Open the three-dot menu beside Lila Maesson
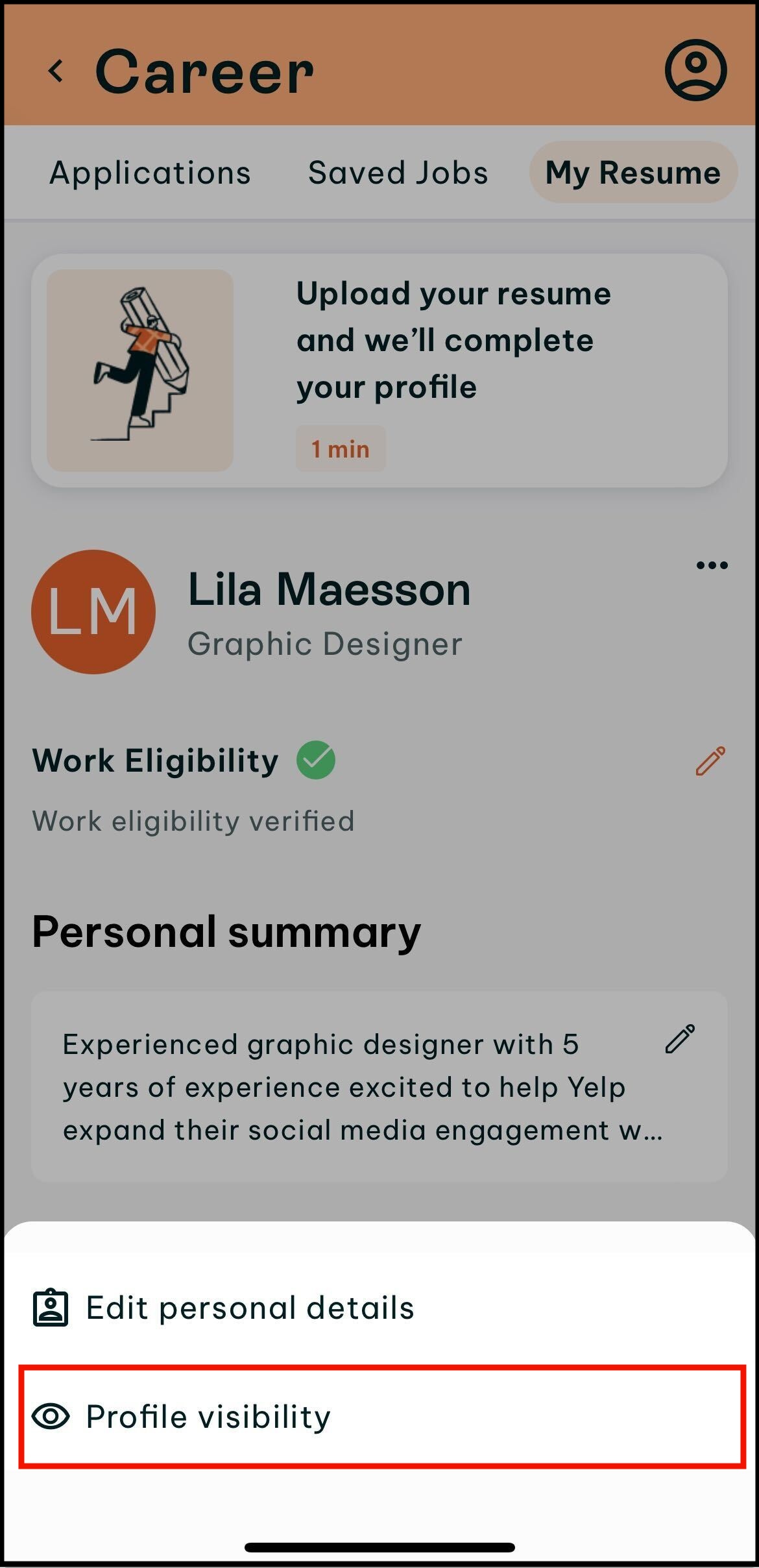The height and width of the screenshot is (1568, 759). tap(712, 565)
